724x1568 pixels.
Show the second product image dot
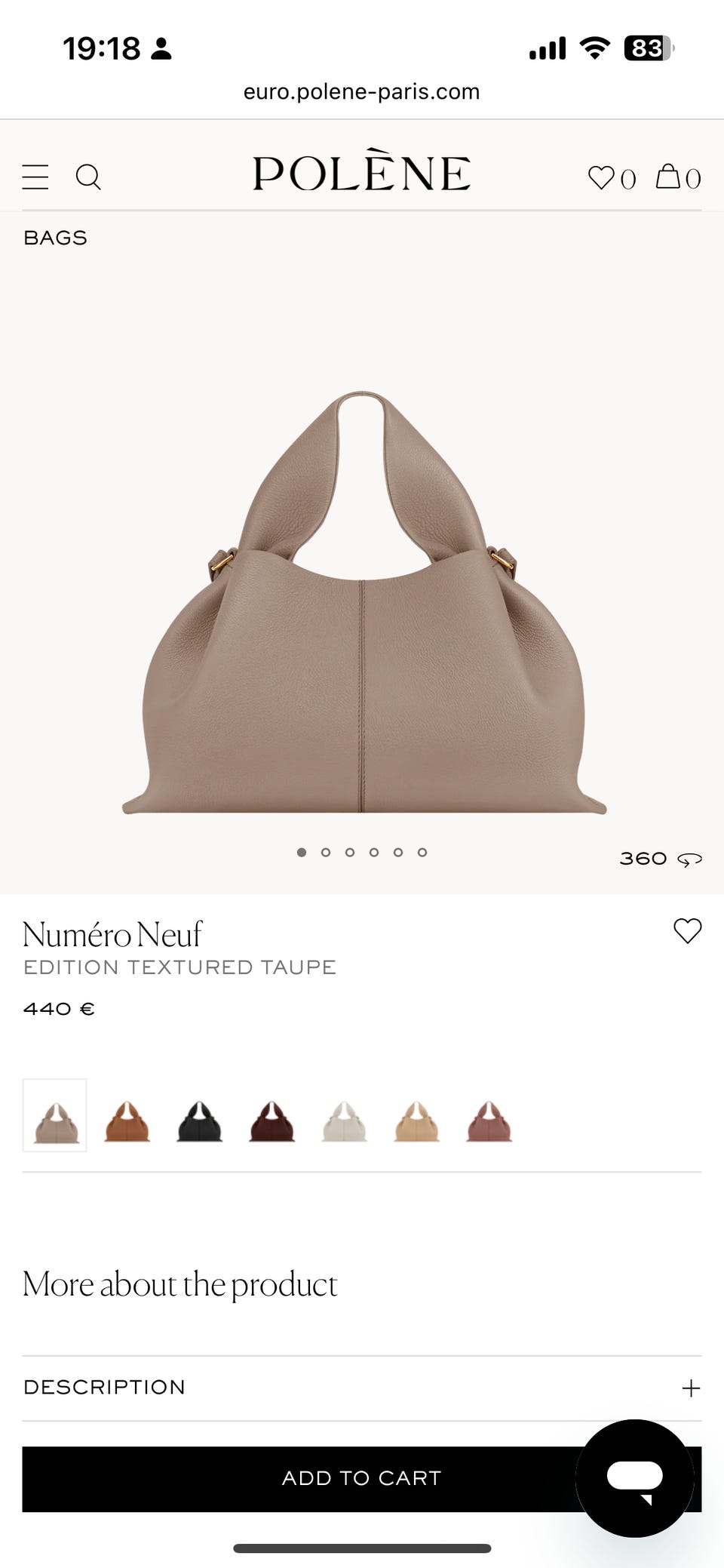(x=326, y=852)
